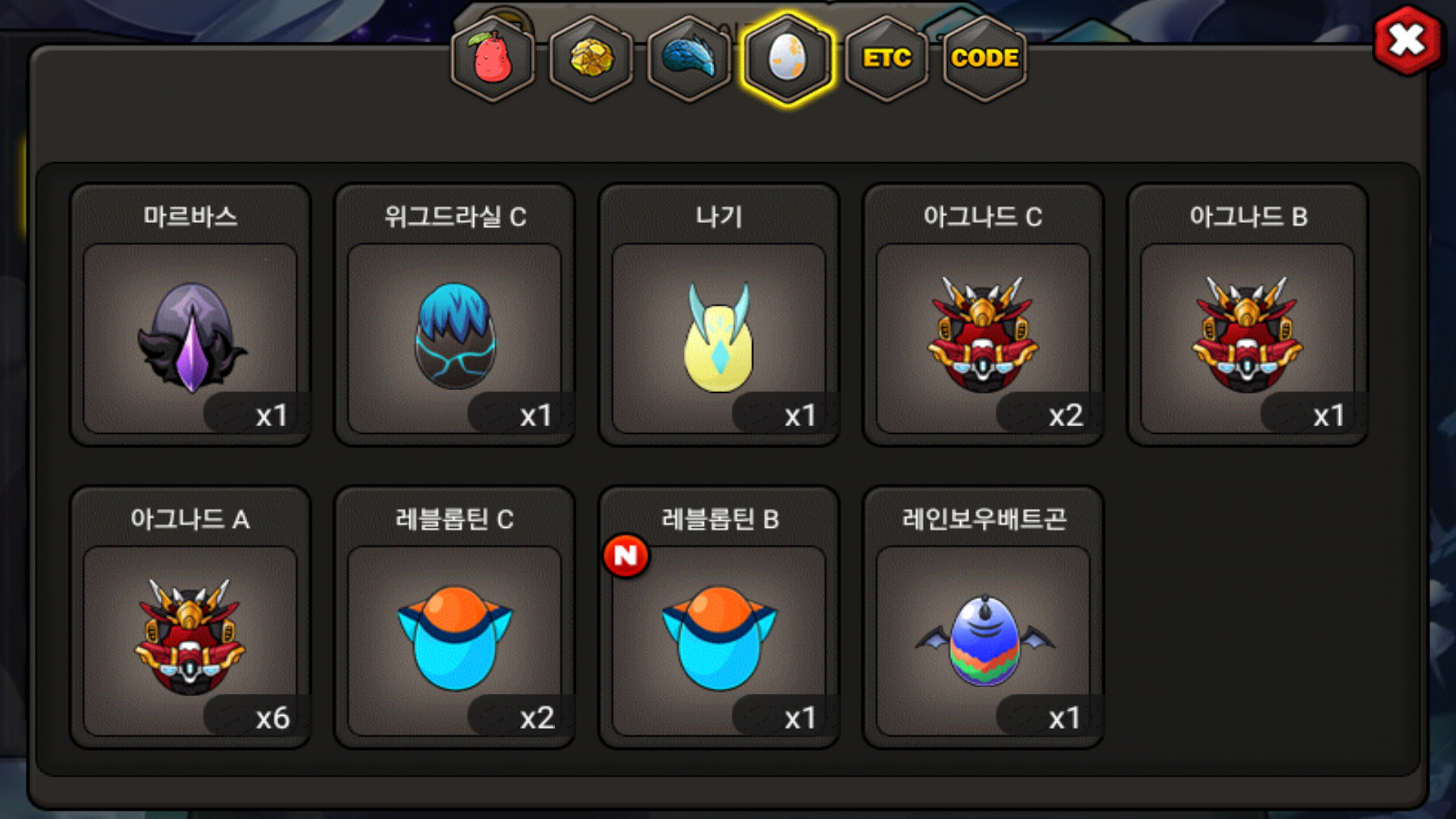Select the 아그나드 C egg
This screenshot has width=1456, height=819.
tap(984, 315)
